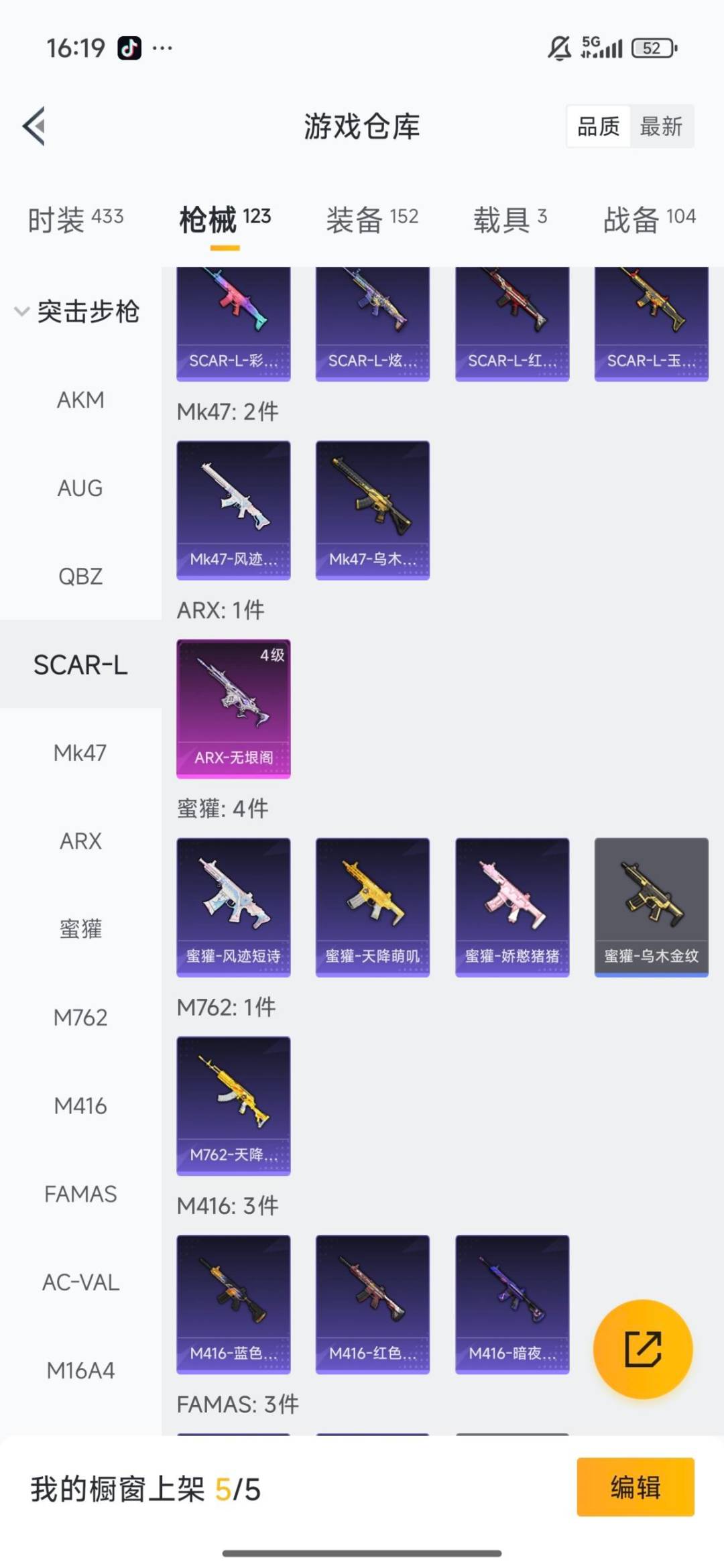Open the M416-暗夜 skin tile

point(512,1304)
